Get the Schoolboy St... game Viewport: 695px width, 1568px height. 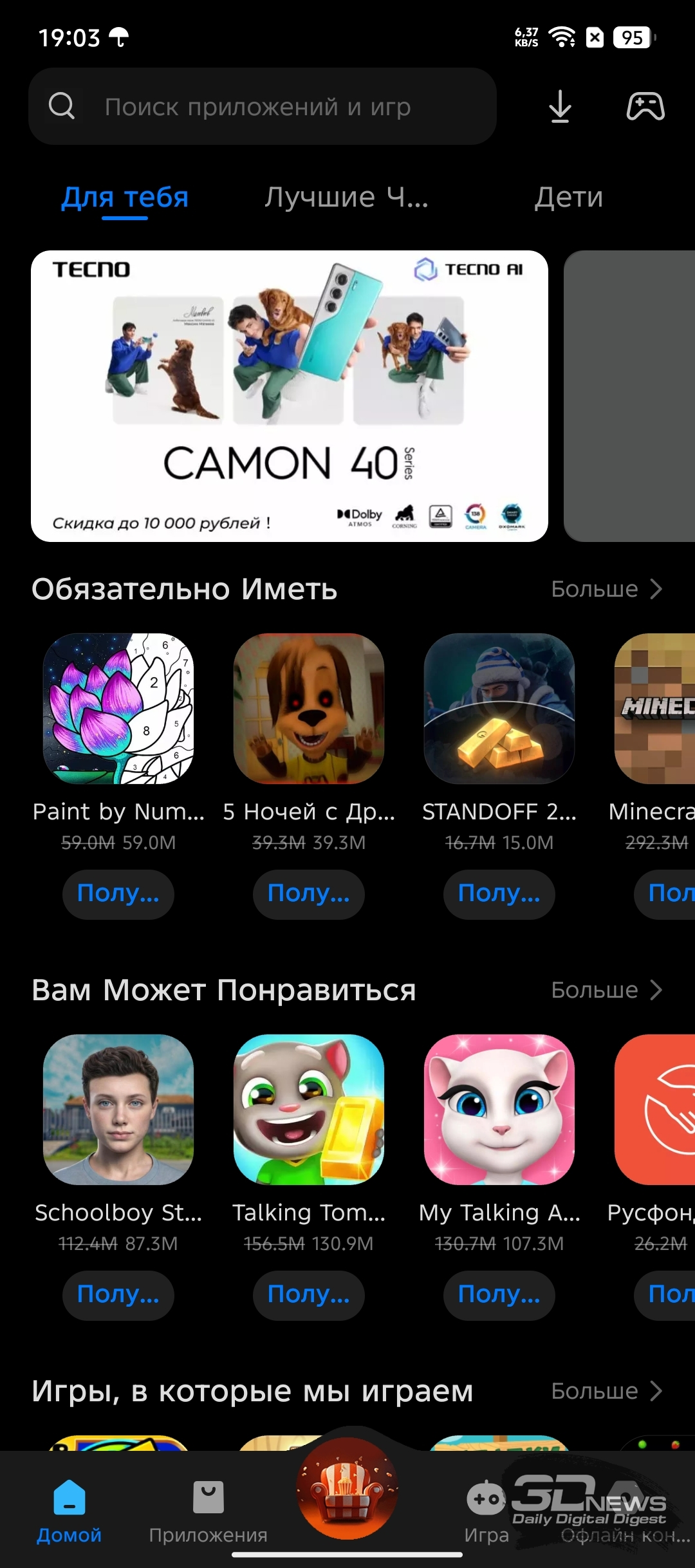(118, 1295)
